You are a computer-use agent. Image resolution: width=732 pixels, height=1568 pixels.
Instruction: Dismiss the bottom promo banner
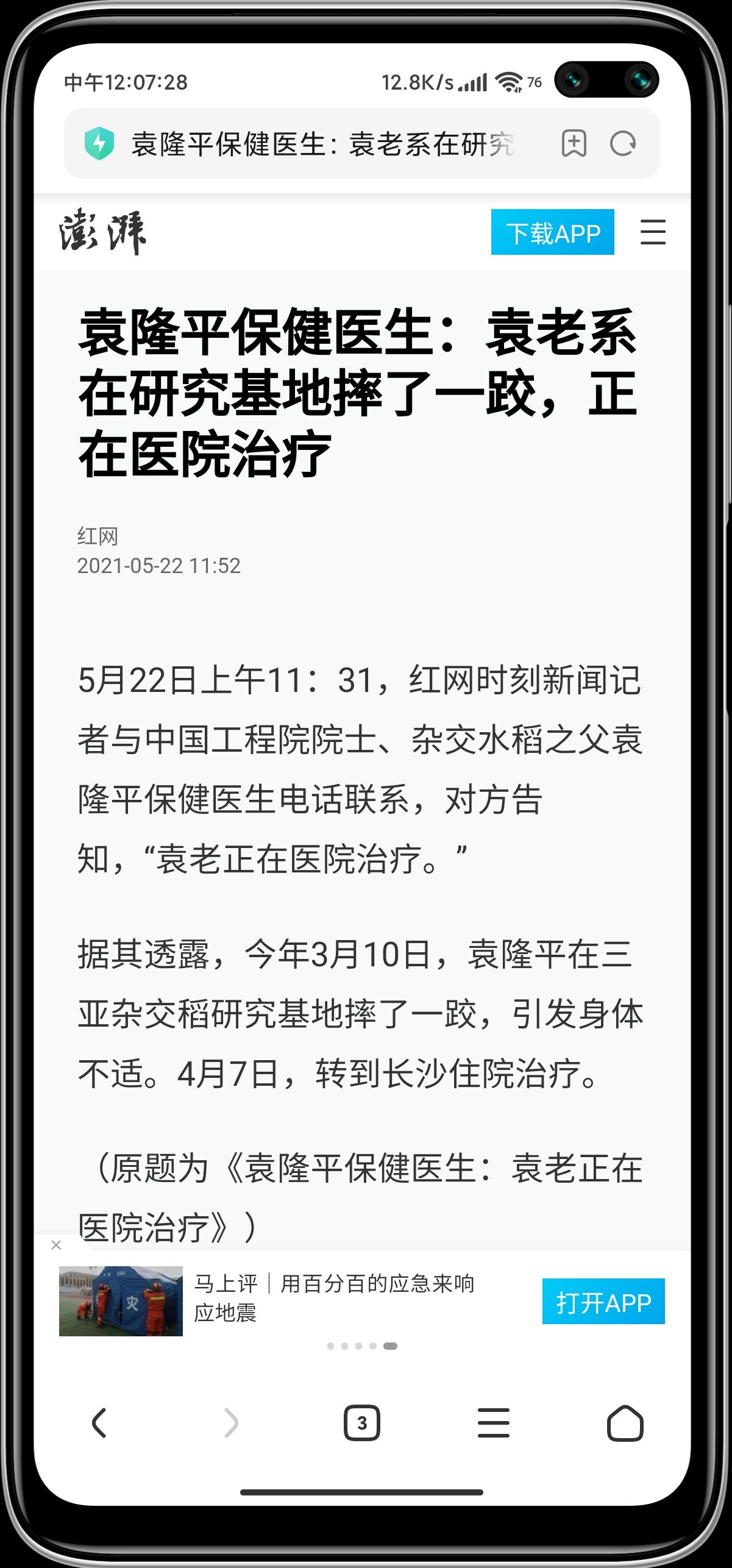[x=57, y=1245]
